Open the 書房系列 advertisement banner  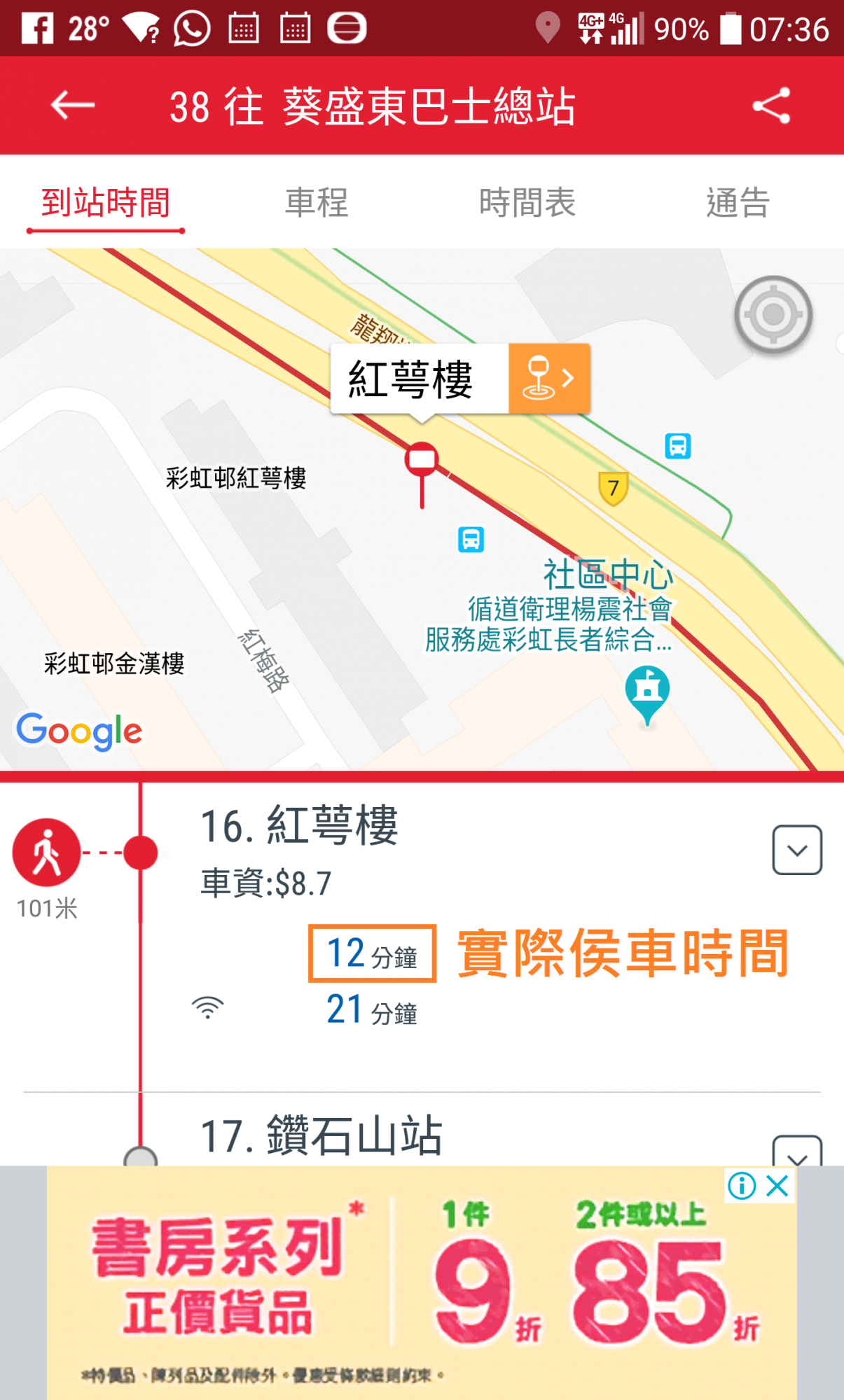[420, 1288]
